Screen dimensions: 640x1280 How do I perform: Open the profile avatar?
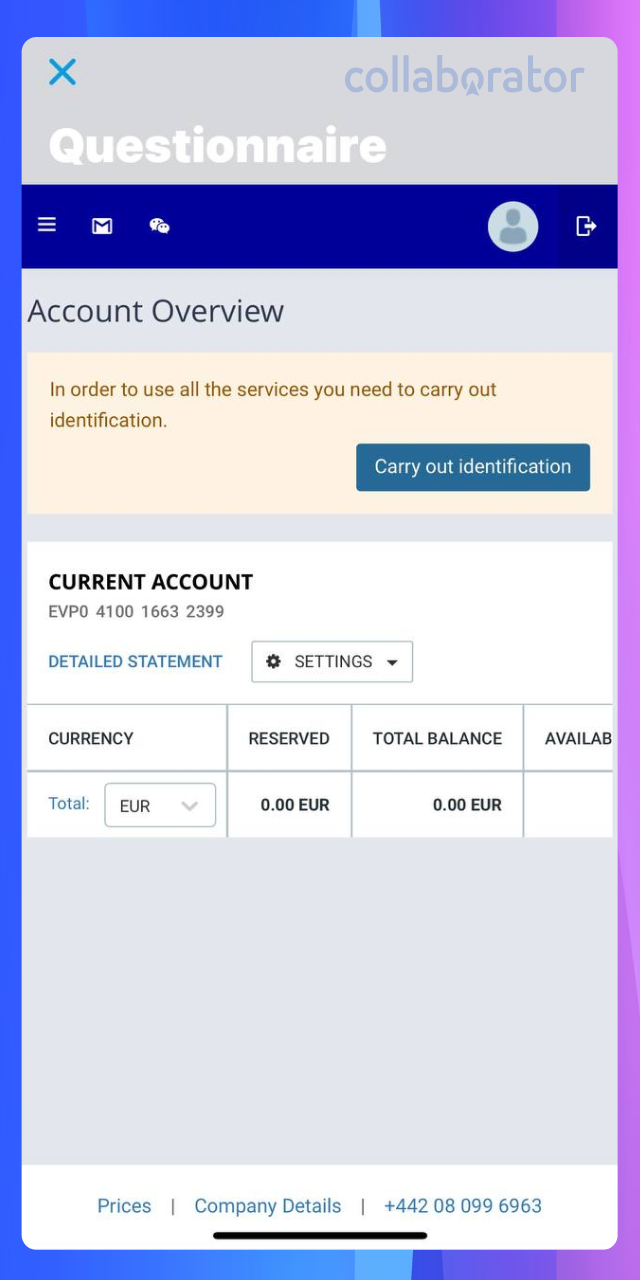(513, 226)
